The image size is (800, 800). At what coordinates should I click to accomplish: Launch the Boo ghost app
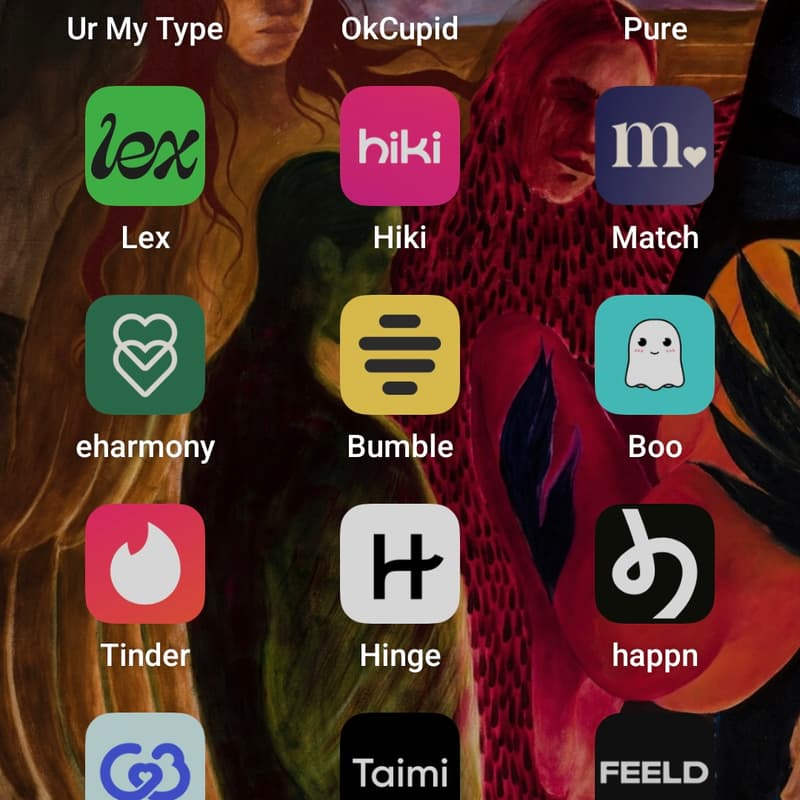pyautogui.click(x=655, y=355)
